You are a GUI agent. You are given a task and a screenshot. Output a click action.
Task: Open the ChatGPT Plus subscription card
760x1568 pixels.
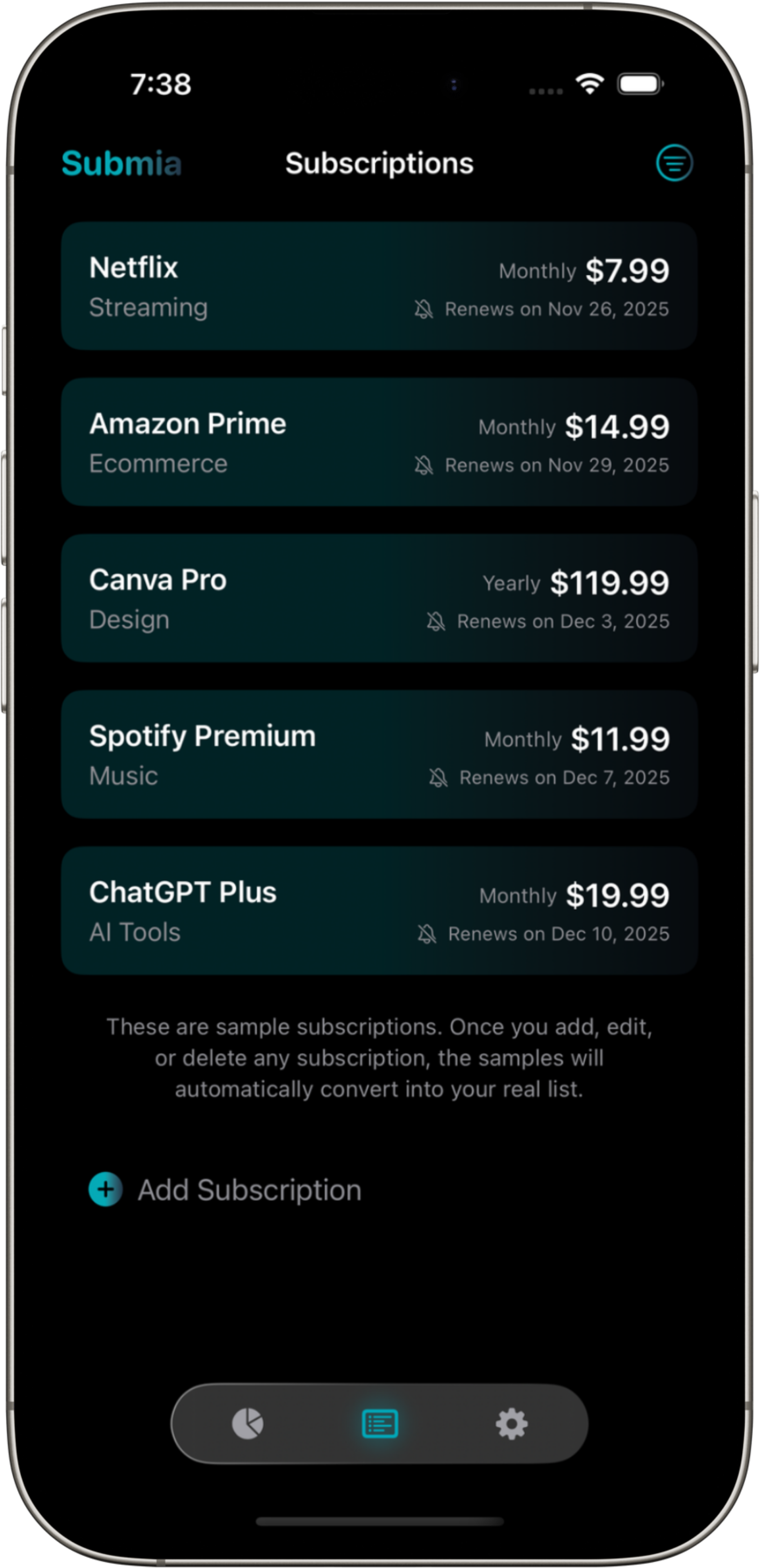click(378, 911)
